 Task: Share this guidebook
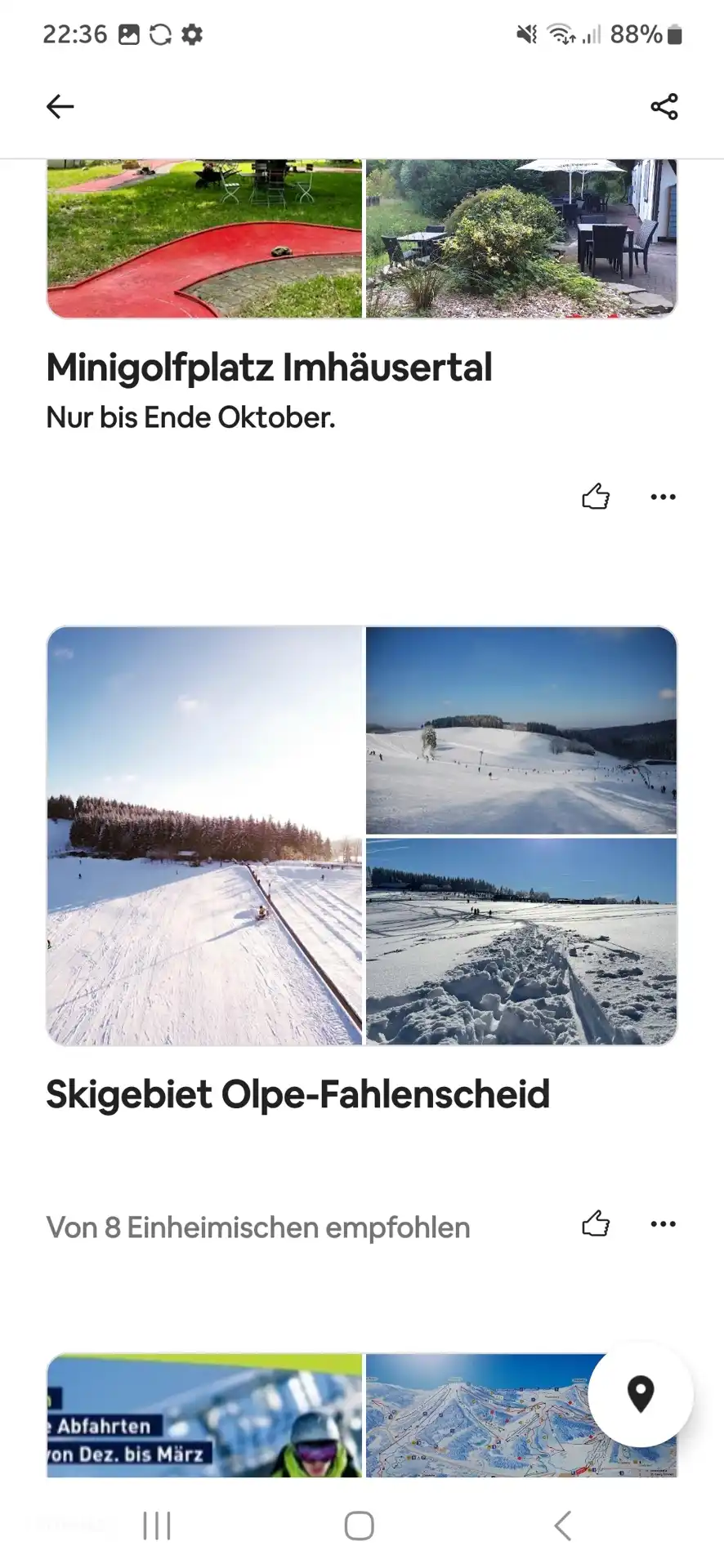664,106
